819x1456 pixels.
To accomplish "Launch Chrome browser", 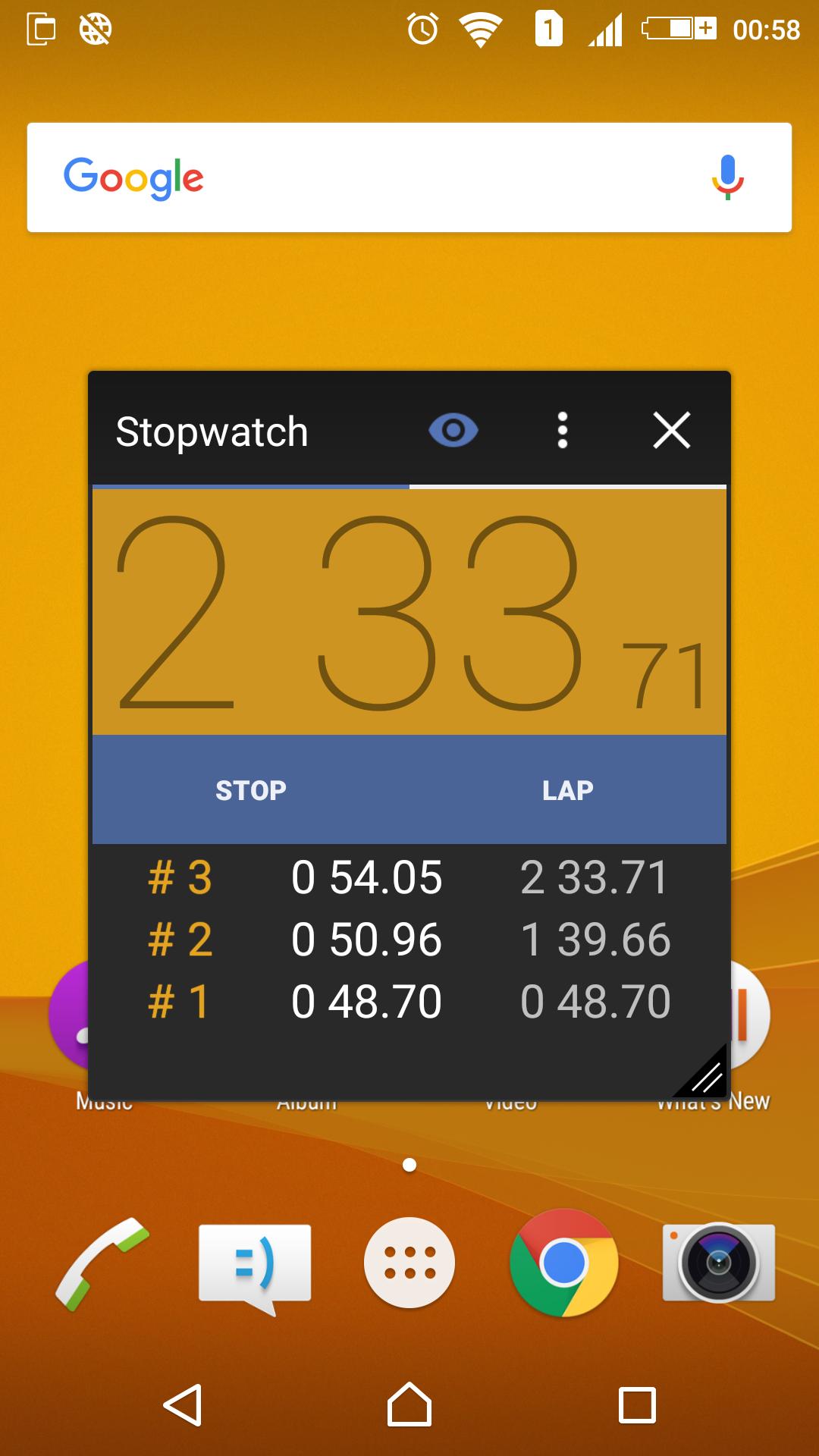I will click(563, 1263).
